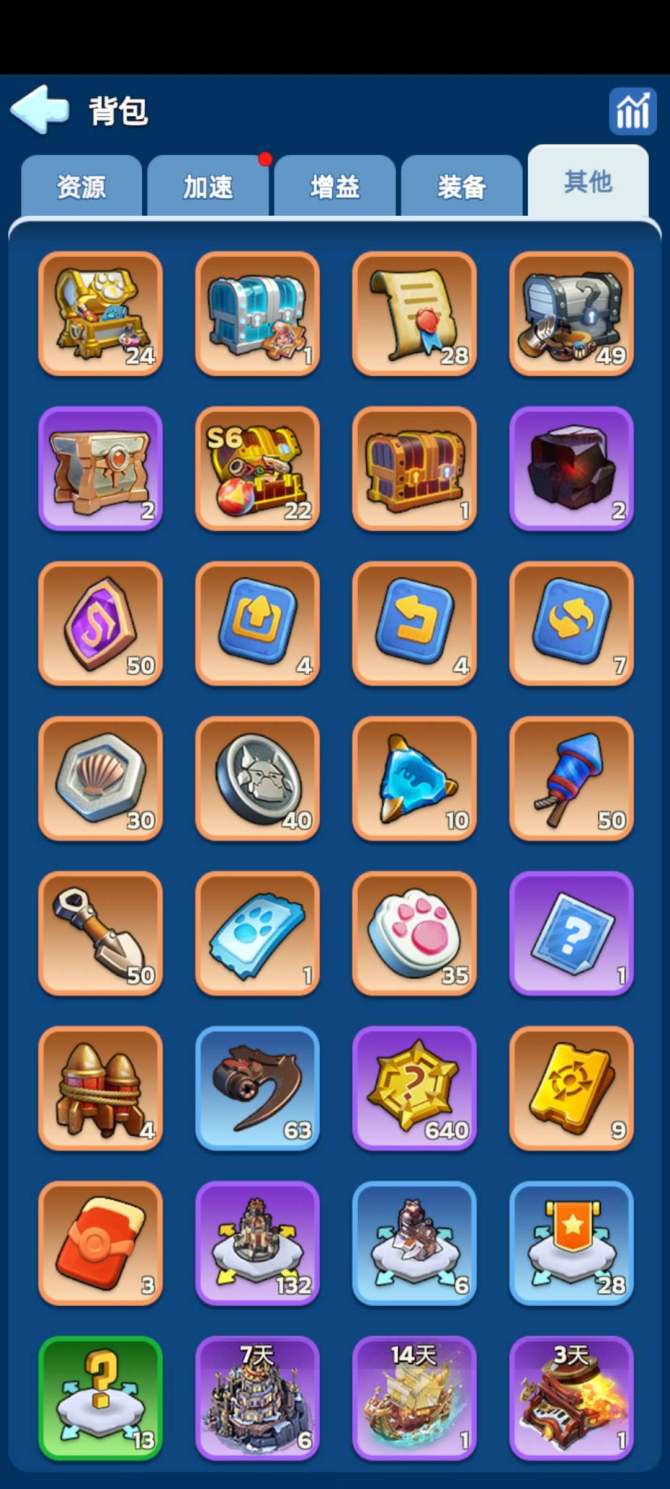Switch to the 加速 tab

[x=208, y=187]
